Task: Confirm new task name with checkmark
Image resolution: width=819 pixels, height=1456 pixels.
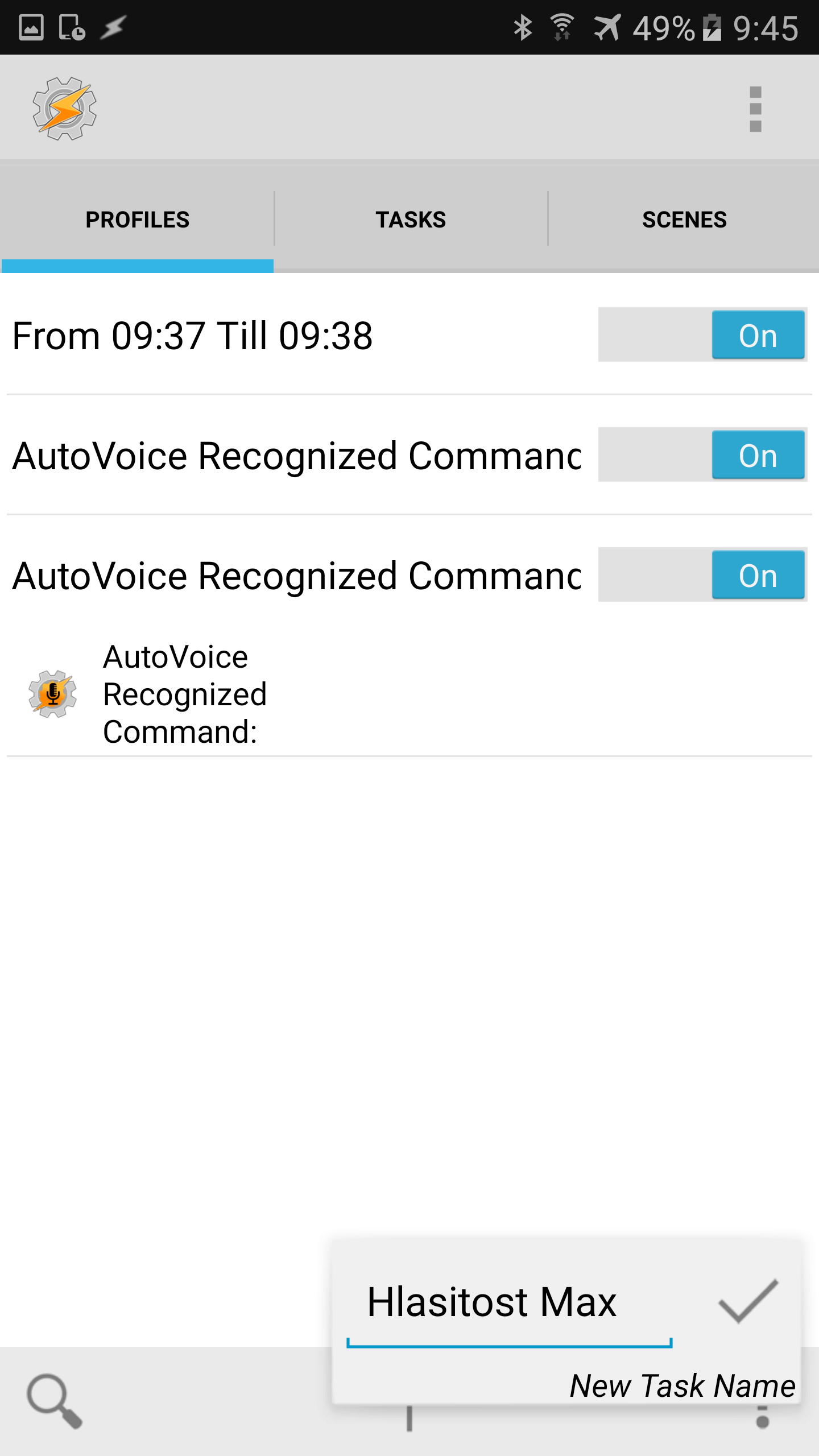Action: [748, 1301]
